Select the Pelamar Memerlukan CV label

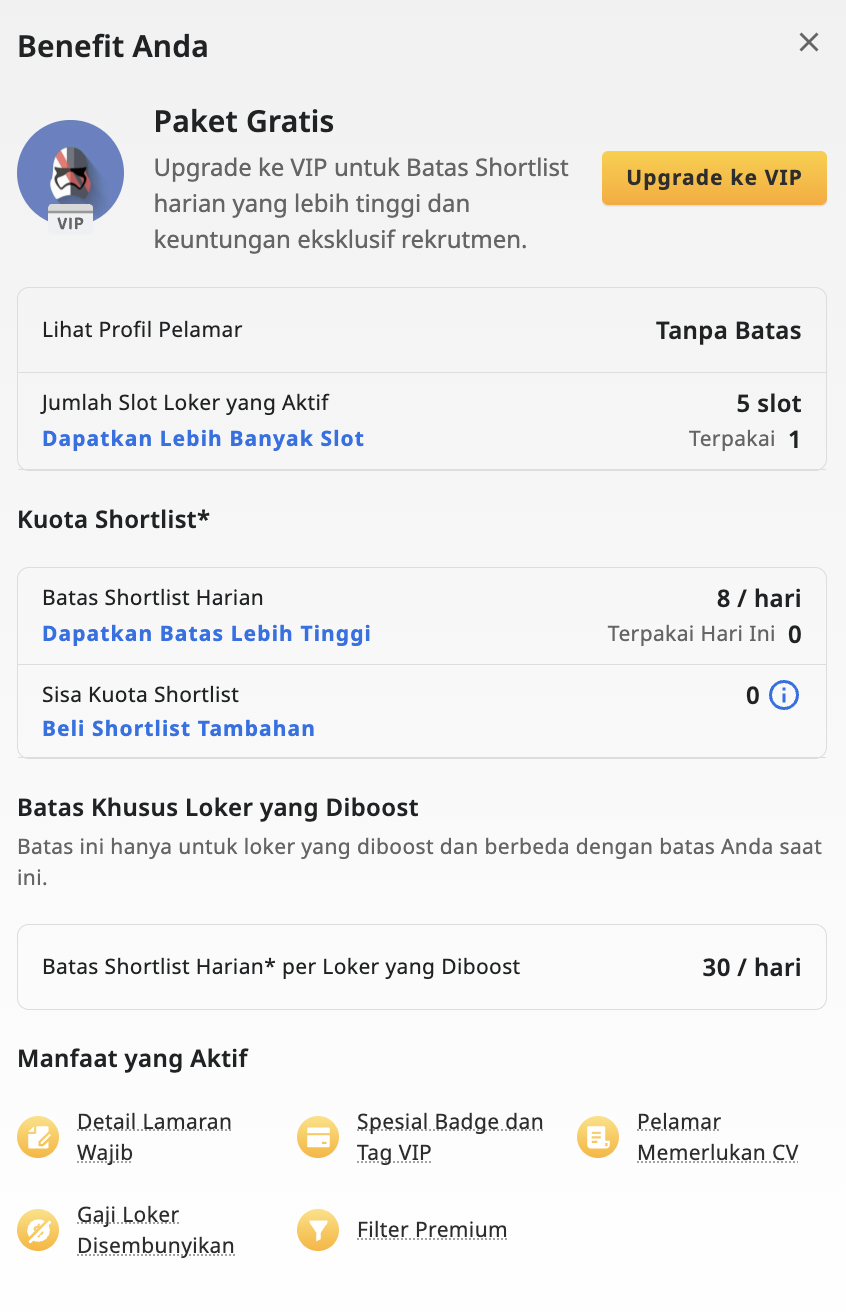pyautogui.click(x=716, y=1136)
